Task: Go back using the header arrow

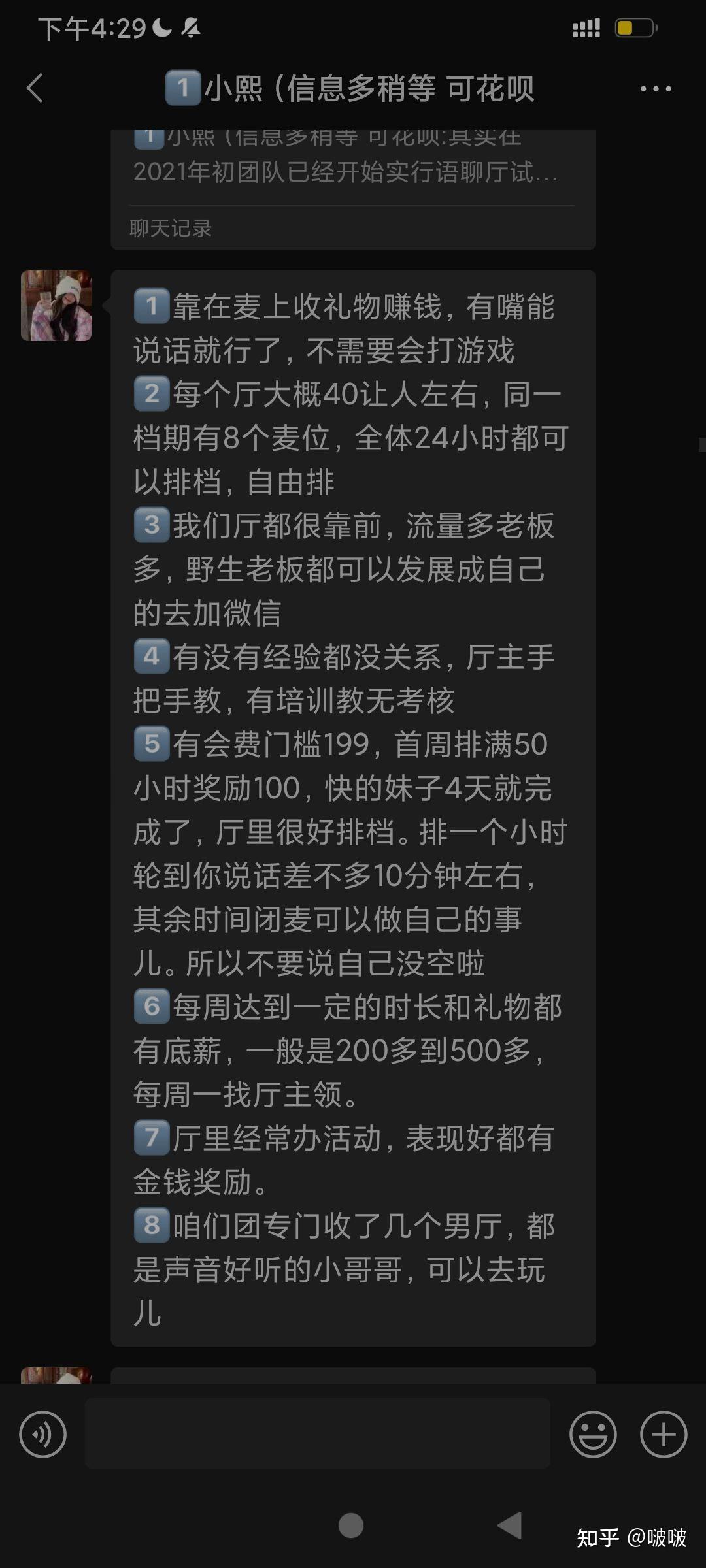Action: click(x=35, y=88)
